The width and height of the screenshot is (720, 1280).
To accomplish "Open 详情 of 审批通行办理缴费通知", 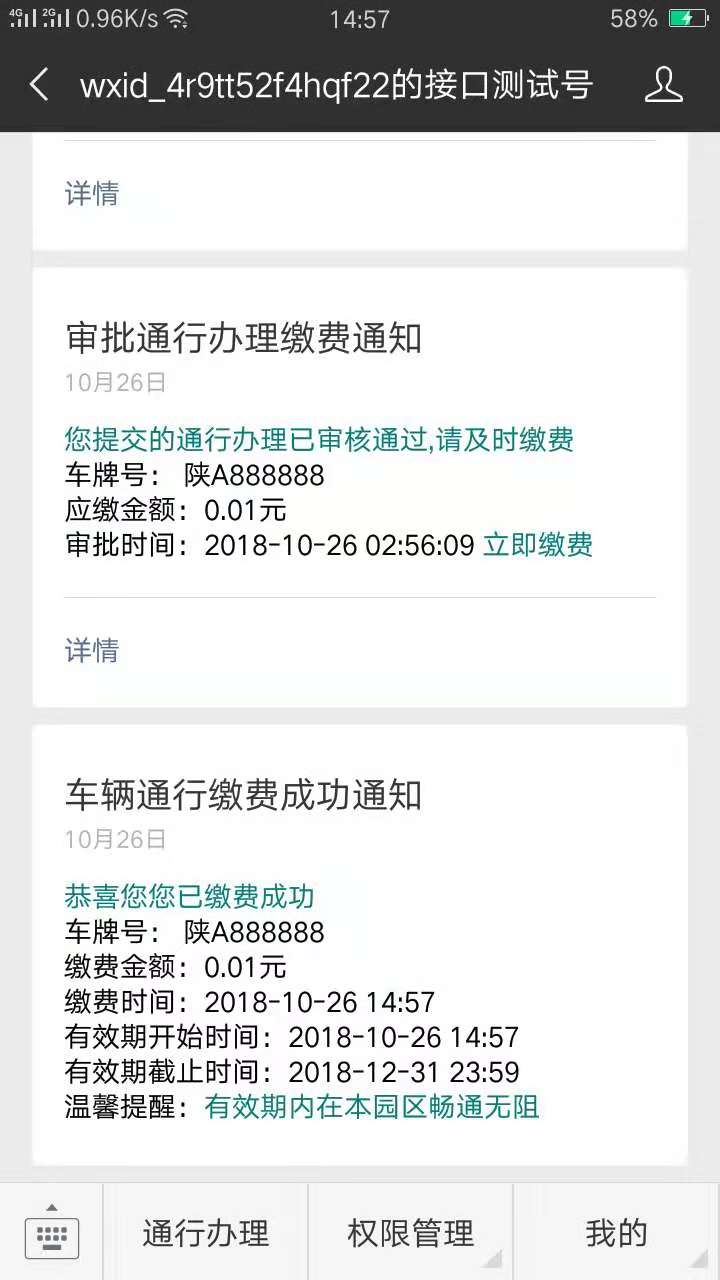I will tap(92, 651).
